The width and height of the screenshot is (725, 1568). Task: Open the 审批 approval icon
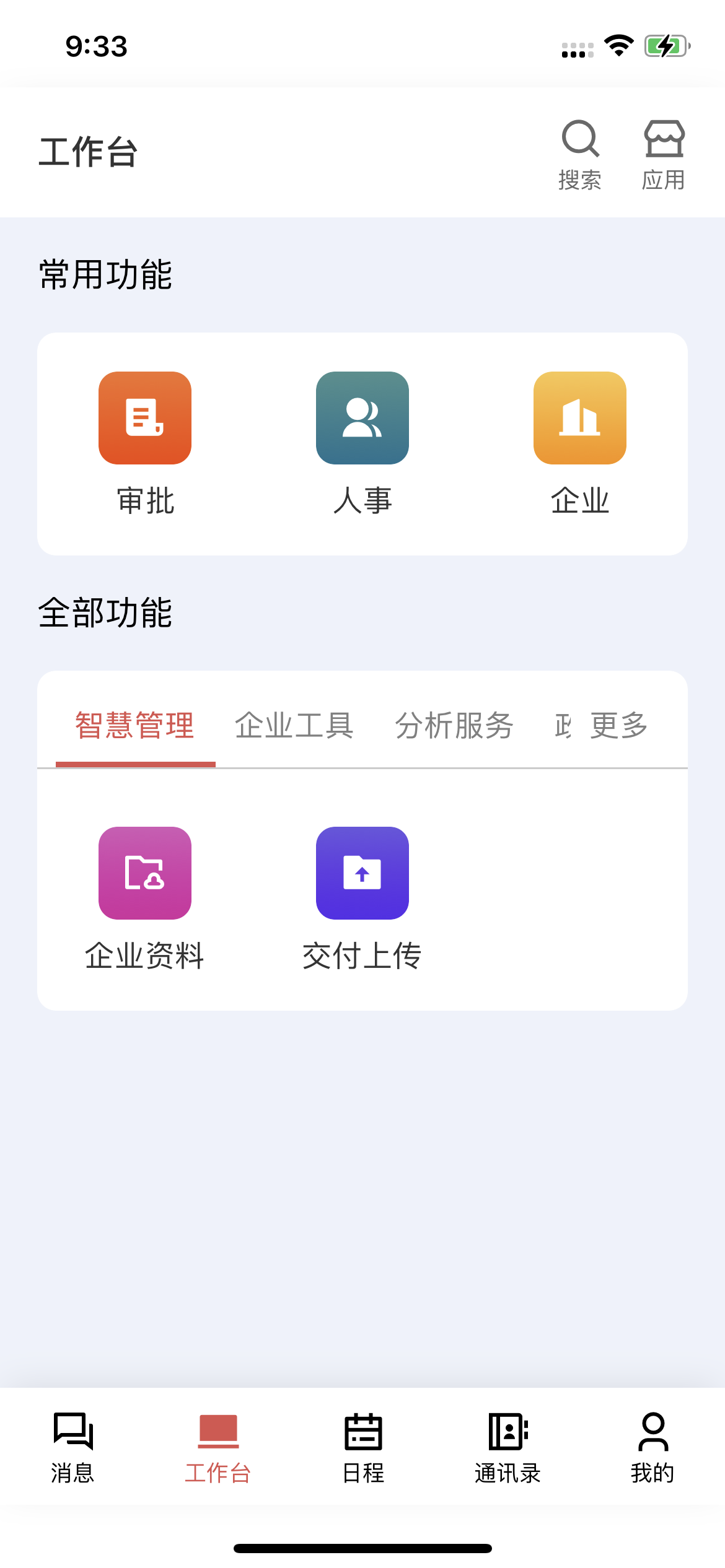144,418
